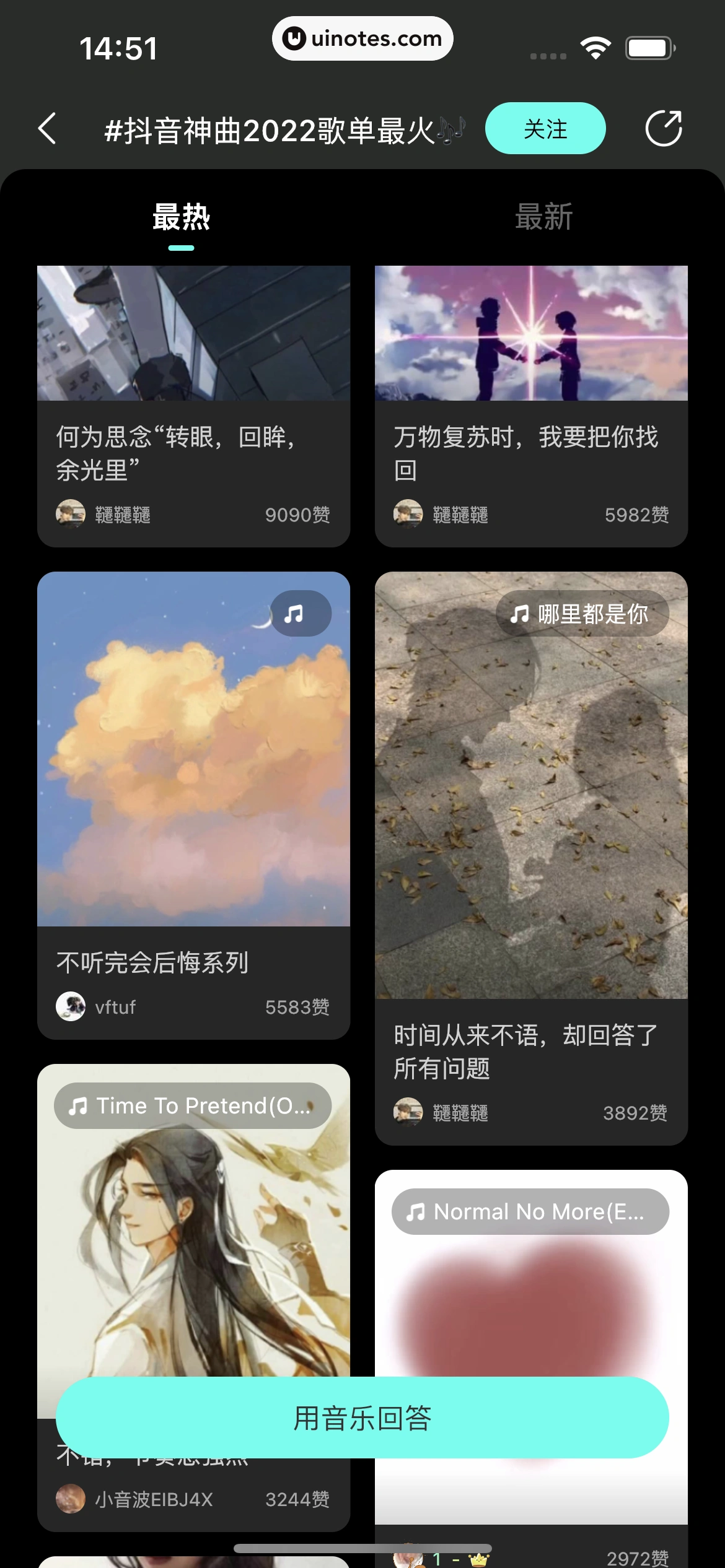Image resolution: width=725 pixels, height=1568 pixels.
Task: Tap the back arrow at top left
Action: [48, 128]
